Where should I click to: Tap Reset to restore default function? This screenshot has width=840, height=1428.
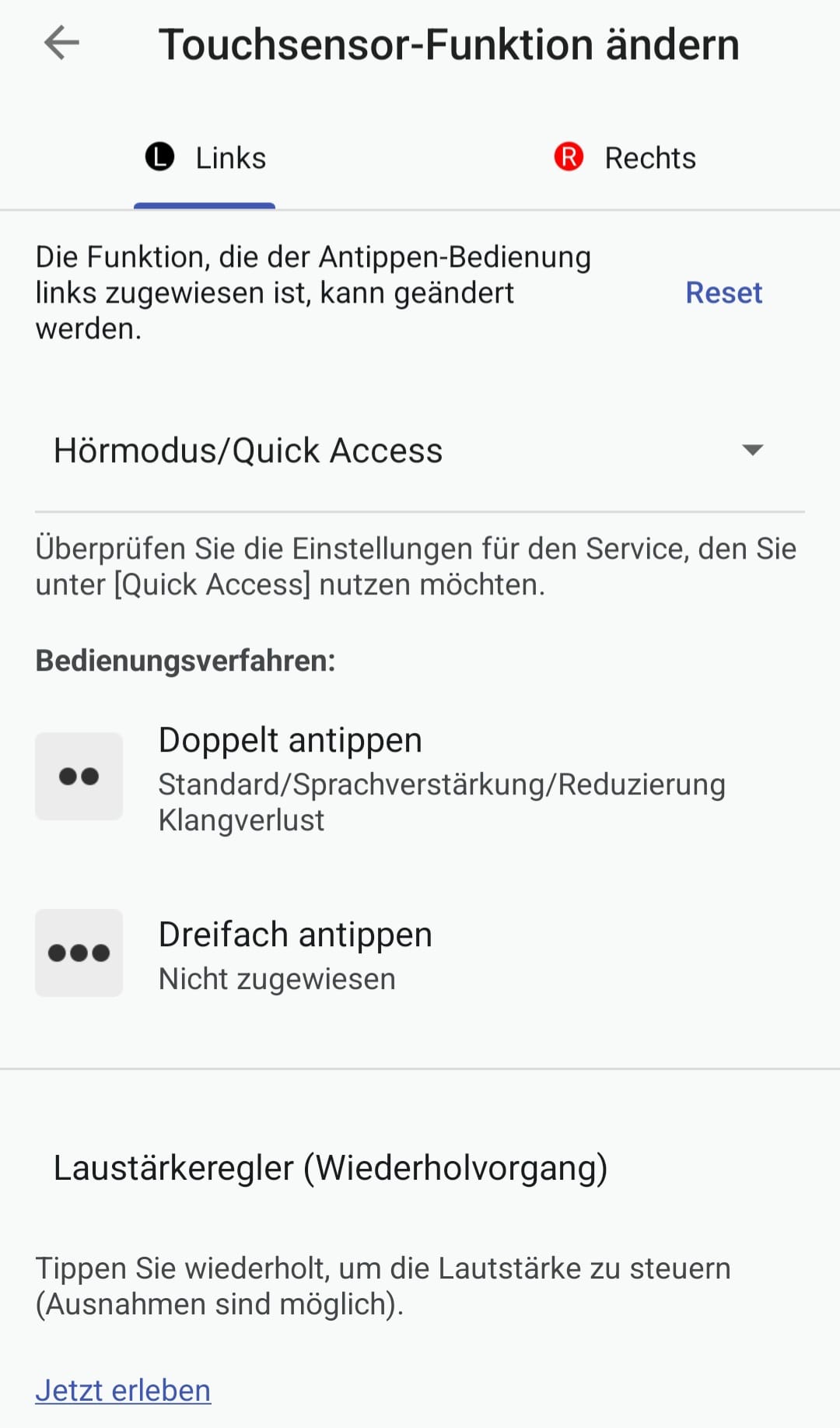pos(723,293)
